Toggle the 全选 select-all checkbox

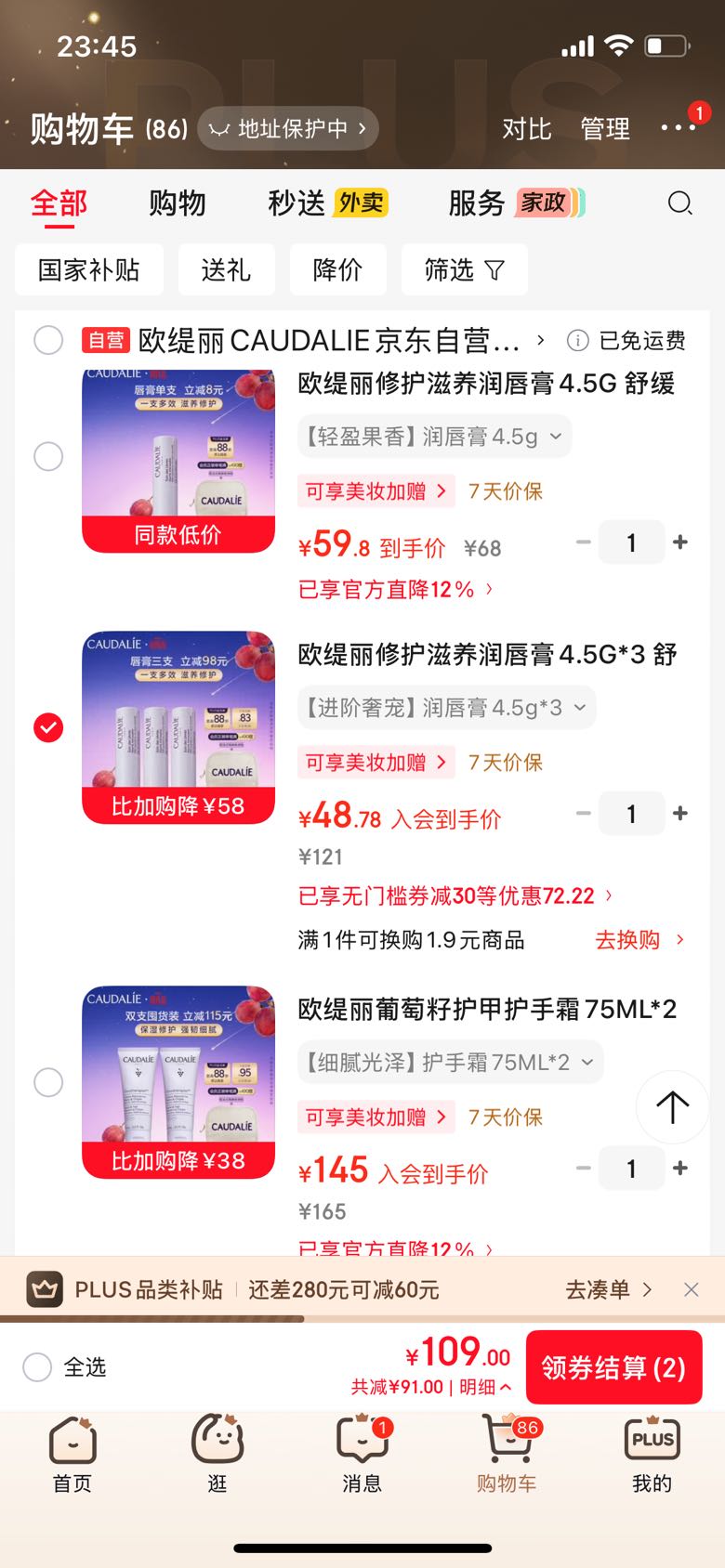pyautogui.click(x=37, y=1366)
